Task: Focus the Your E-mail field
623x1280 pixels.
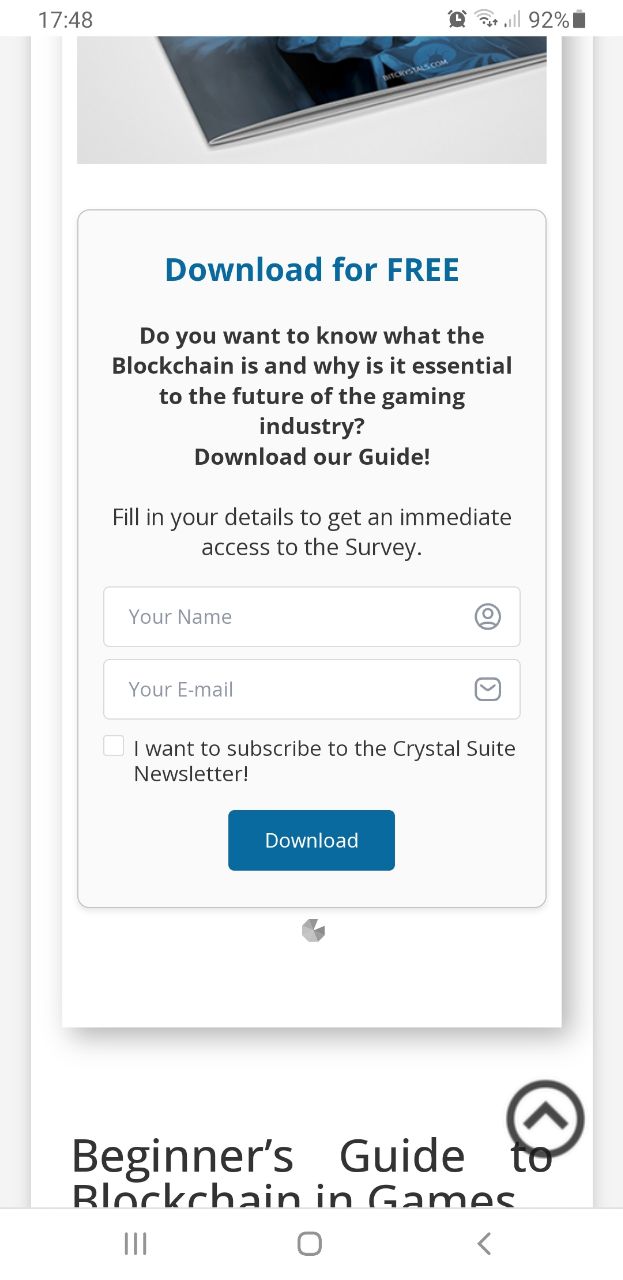Action: point(311,689)
